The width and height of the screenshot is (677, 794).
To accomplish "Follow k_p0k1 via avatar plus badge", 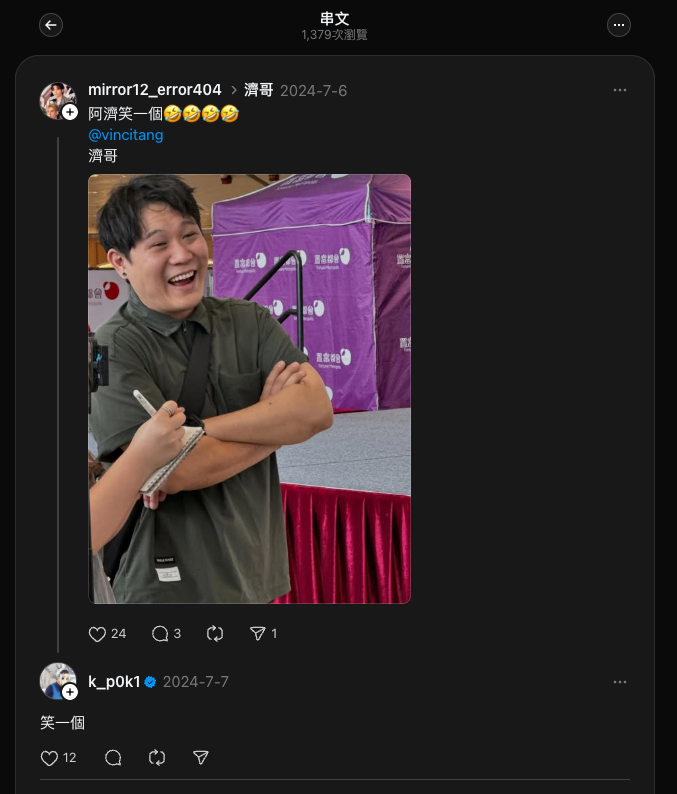I will click(69, 692).
